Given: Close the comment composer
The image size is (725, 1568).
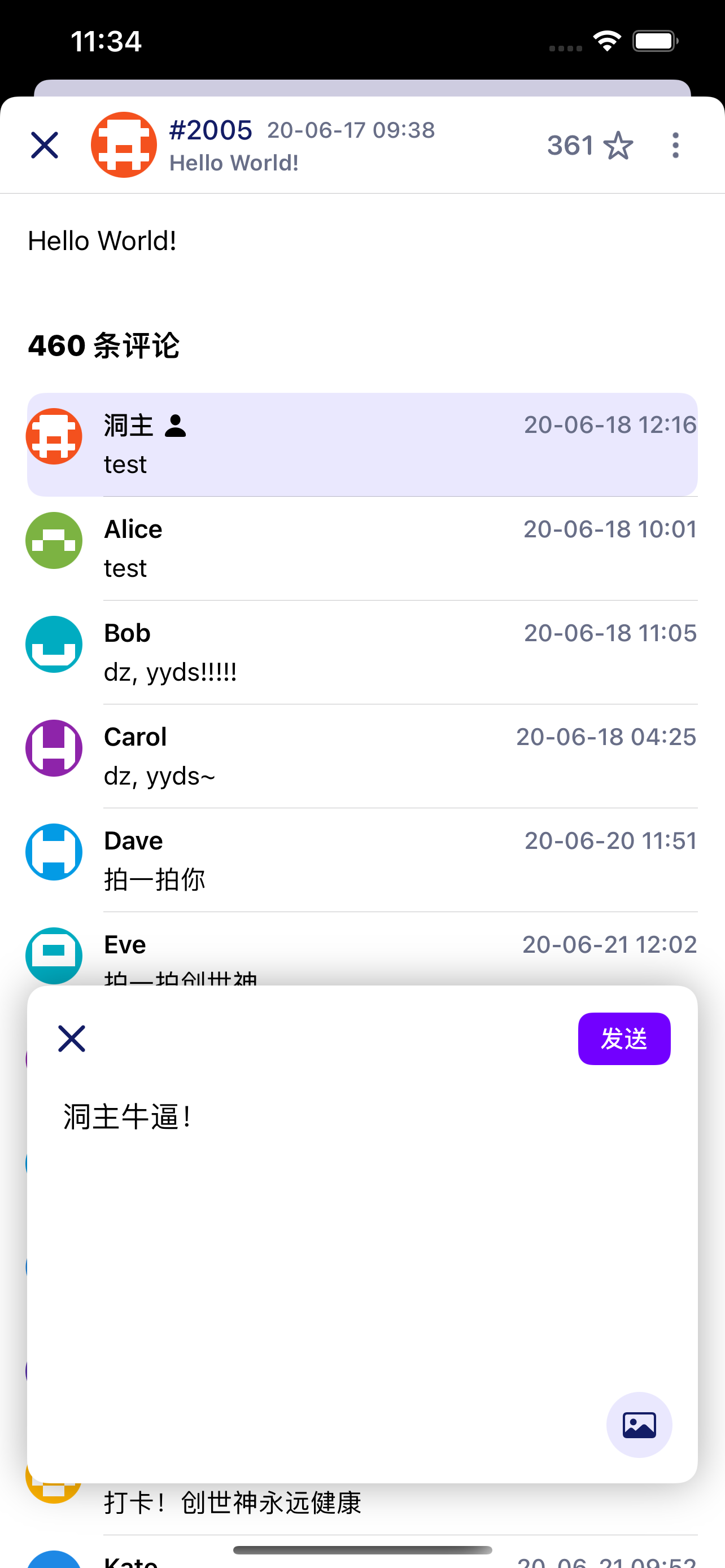Looking at the screenshot, I should [71, 1039].
